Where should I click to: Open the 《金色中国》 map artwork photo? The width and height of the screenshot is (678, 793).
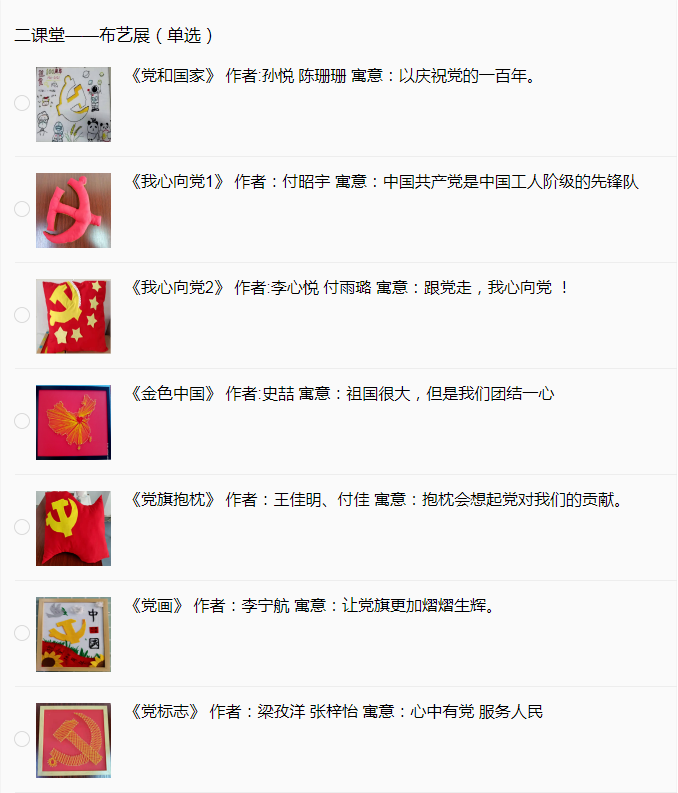pos(73,422)
